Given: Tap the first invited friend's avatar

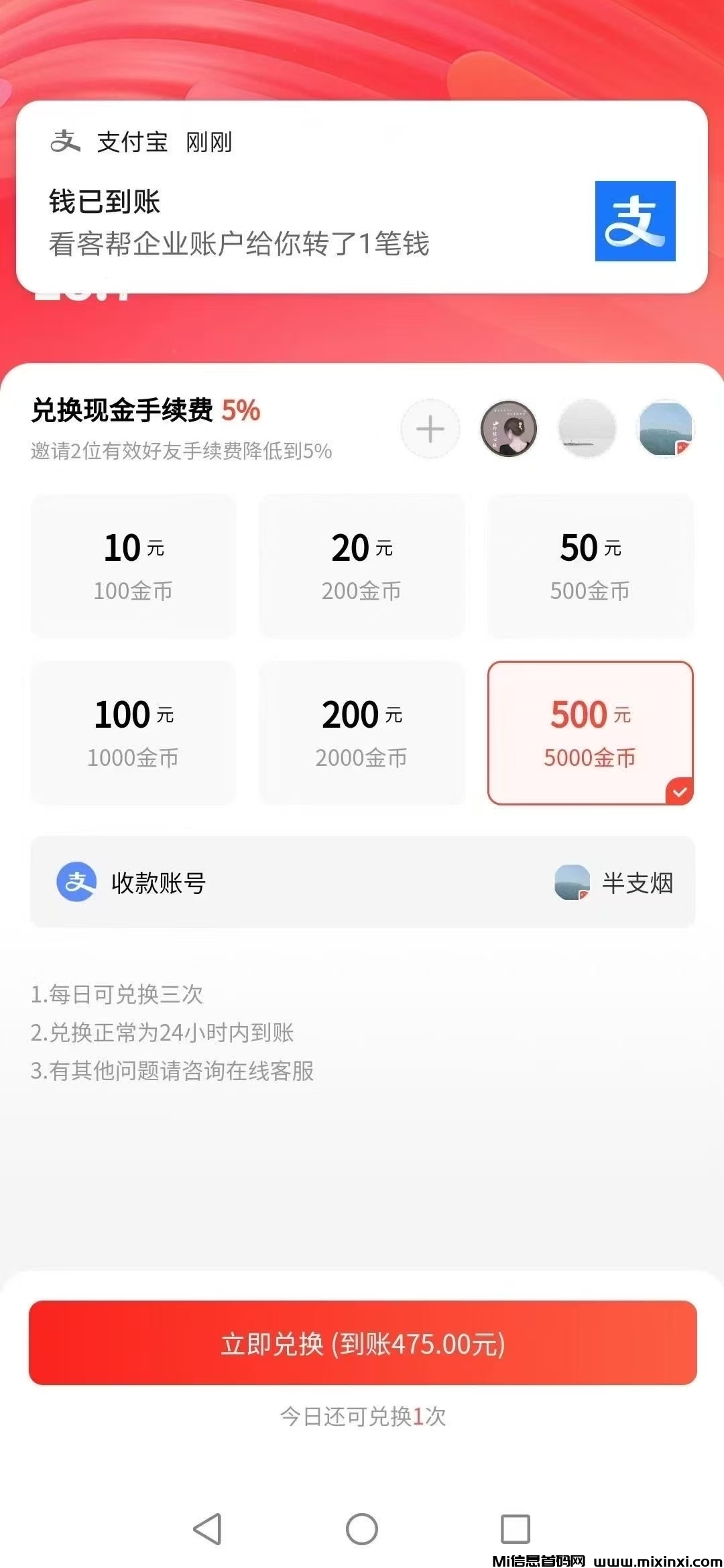Looking at the screenshot, I should click(509, 429).
